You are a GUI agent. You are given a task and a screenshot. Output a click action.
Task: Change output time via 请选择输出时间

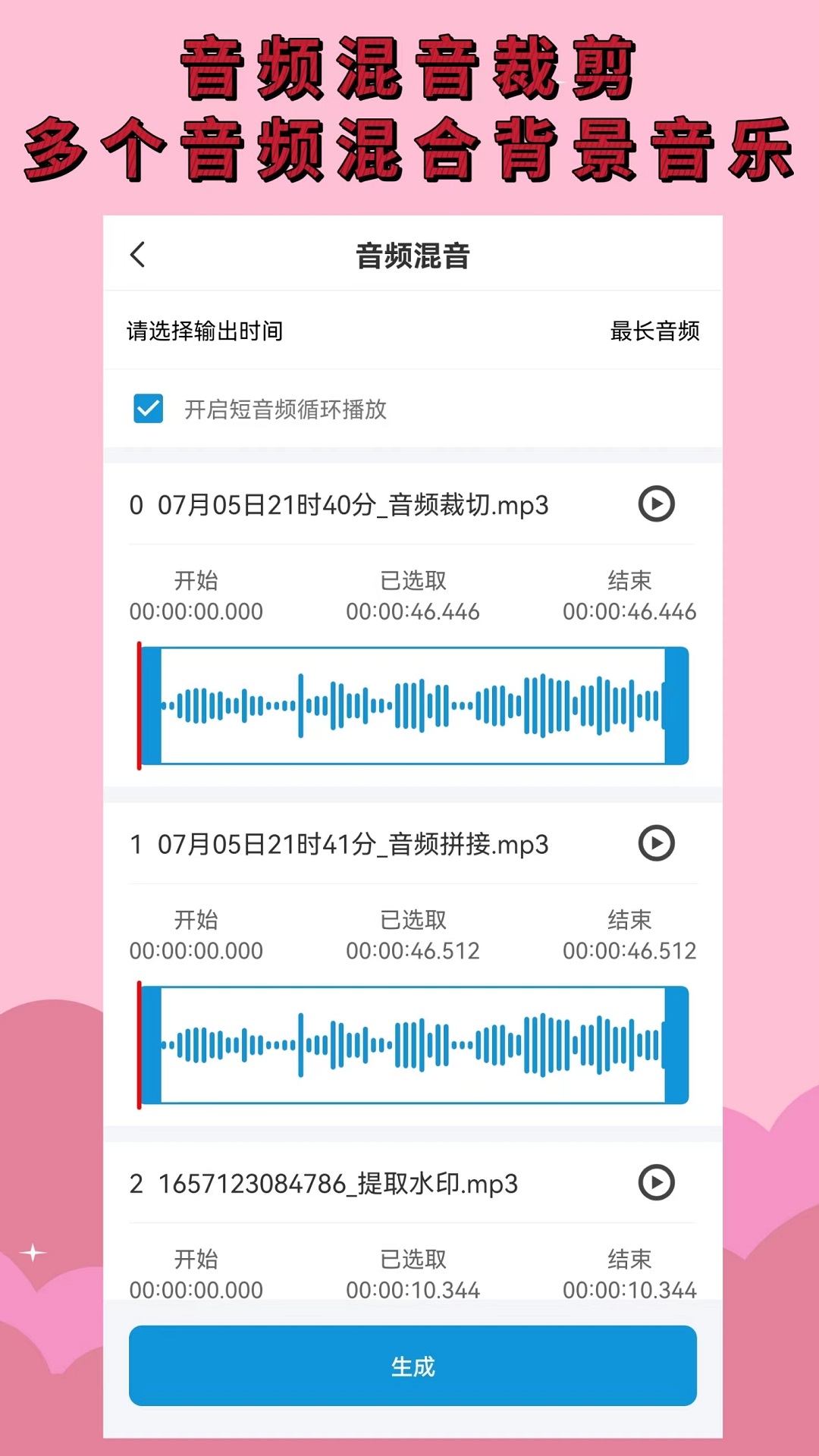pos(206,331)
